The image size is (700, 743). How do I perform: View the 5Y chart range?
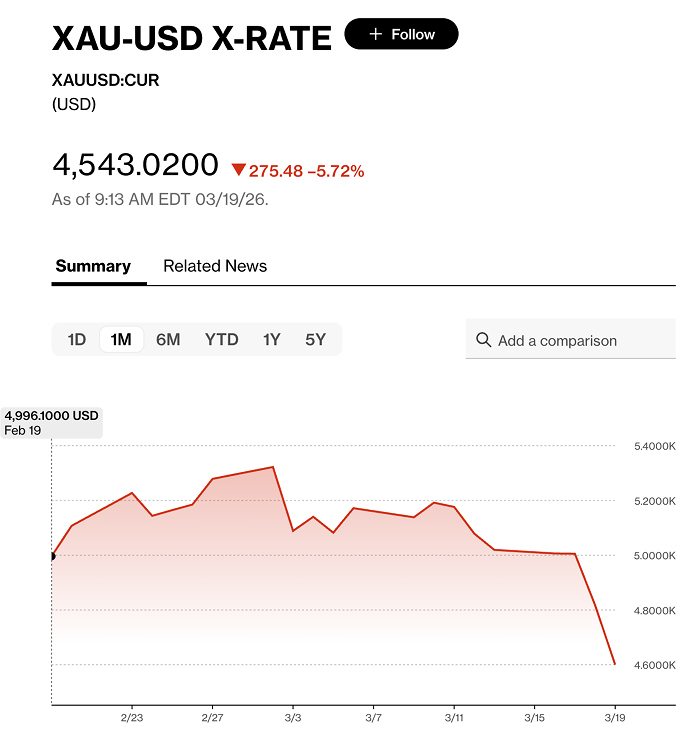point(315,340)
